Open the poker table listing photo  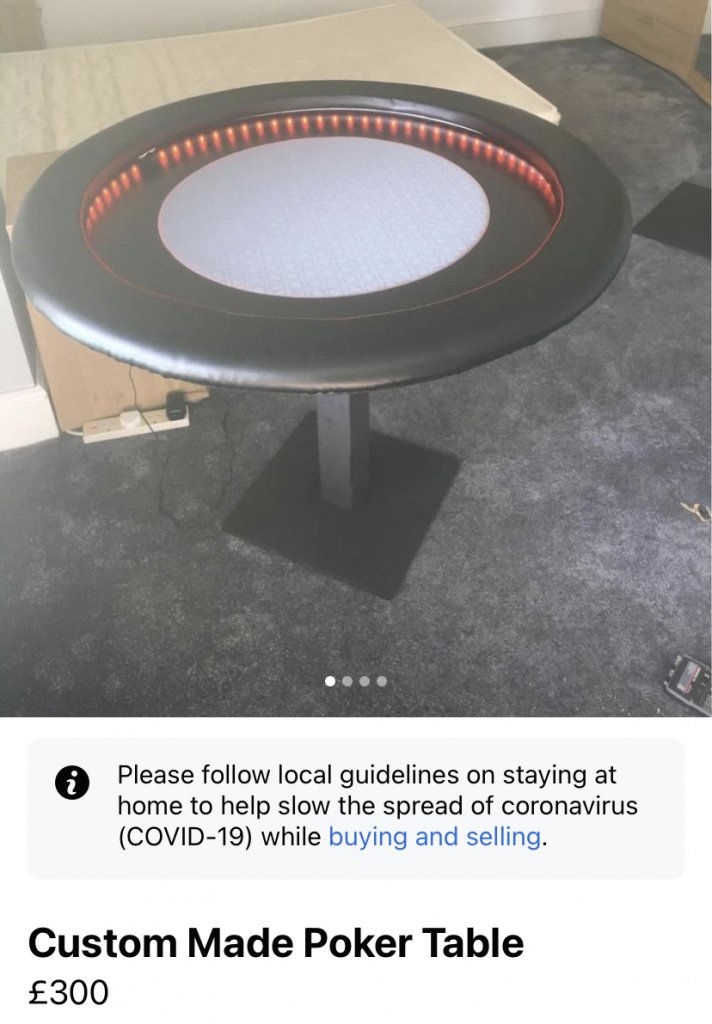(x=356, y=340)
